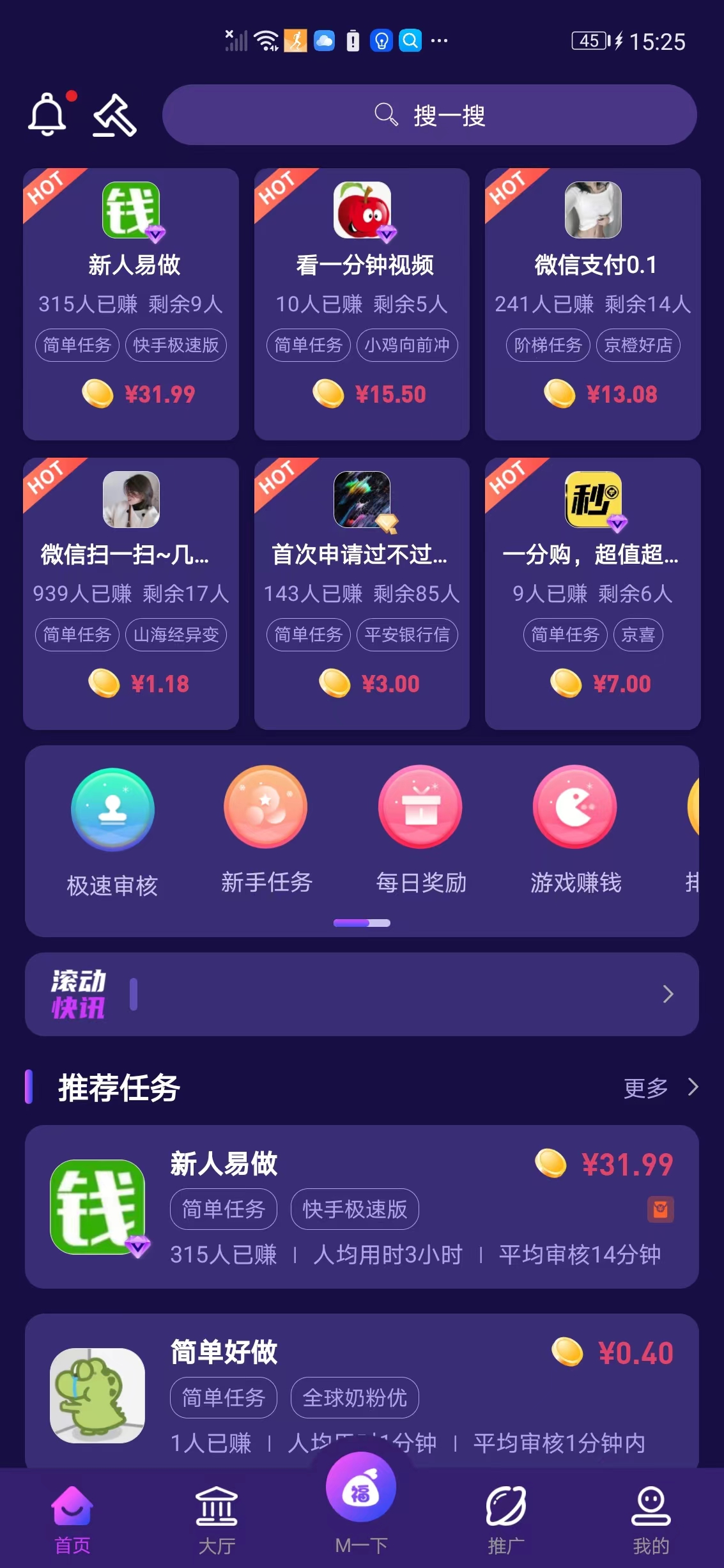Click the carousel page indicator slider
724x1568 pixels.
click(362, 923)
